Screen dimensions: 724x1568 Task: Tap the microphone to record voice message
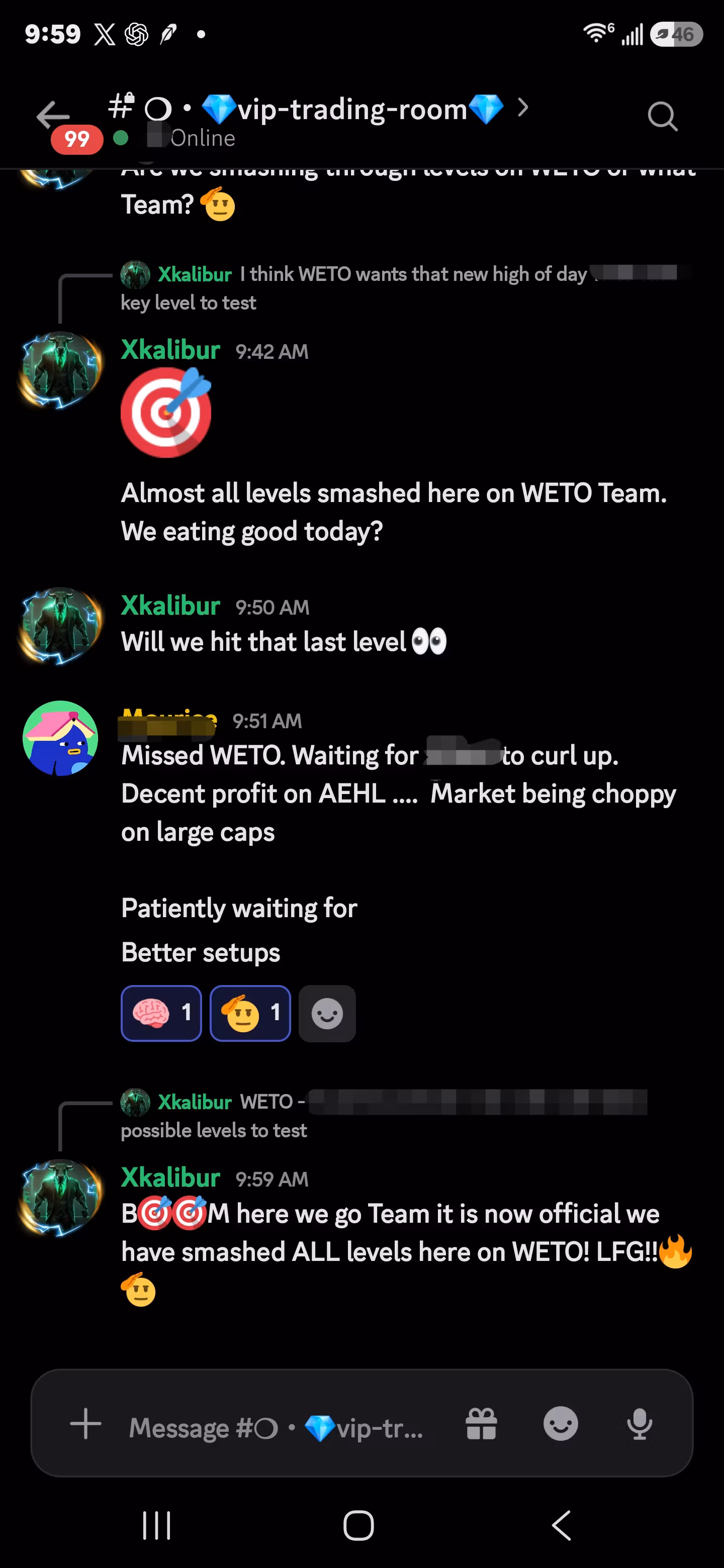(640, 1424)
